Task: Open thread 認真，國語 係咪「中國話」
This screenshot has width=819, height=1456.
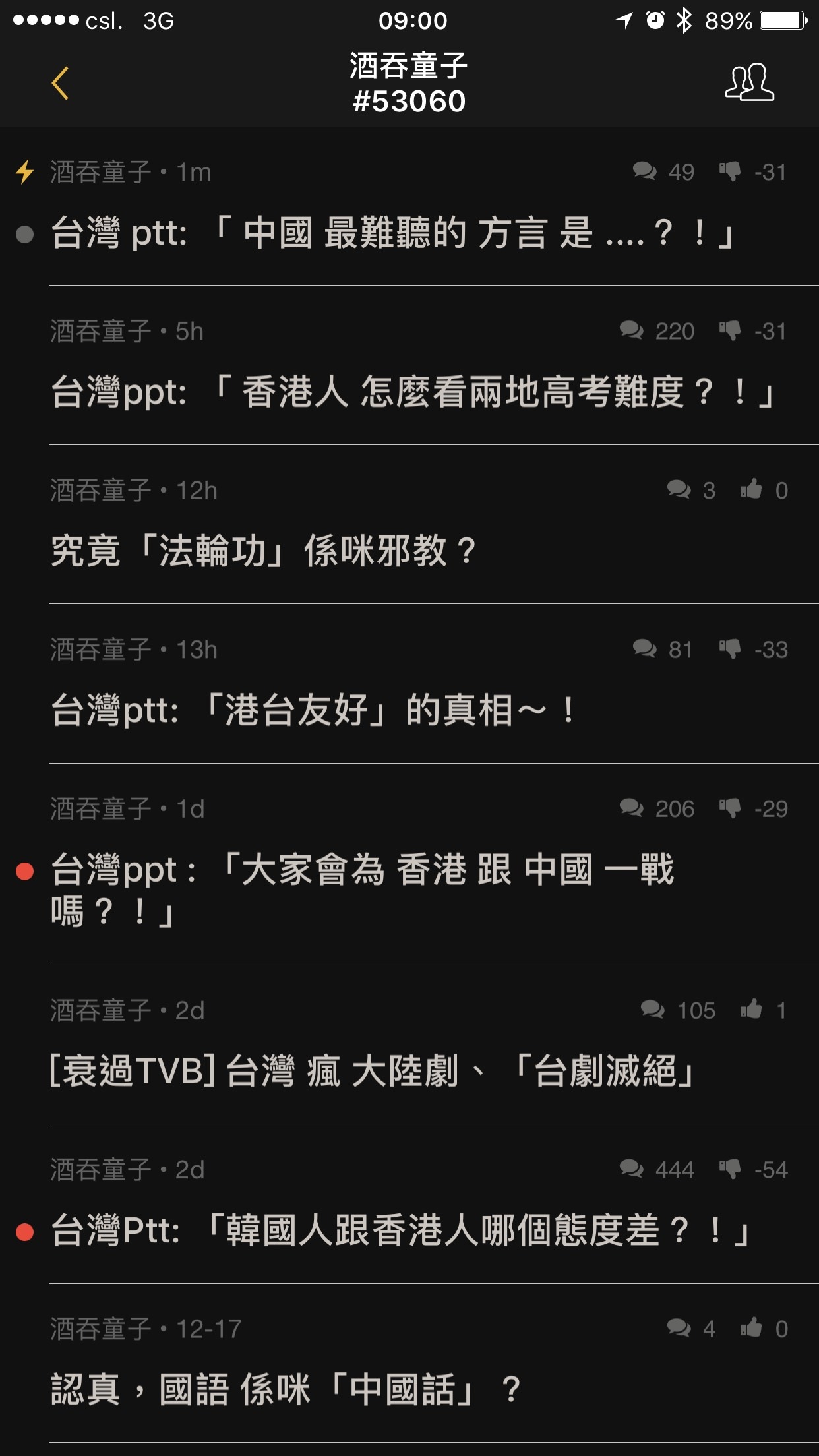Action: (x=409, y=1364)
